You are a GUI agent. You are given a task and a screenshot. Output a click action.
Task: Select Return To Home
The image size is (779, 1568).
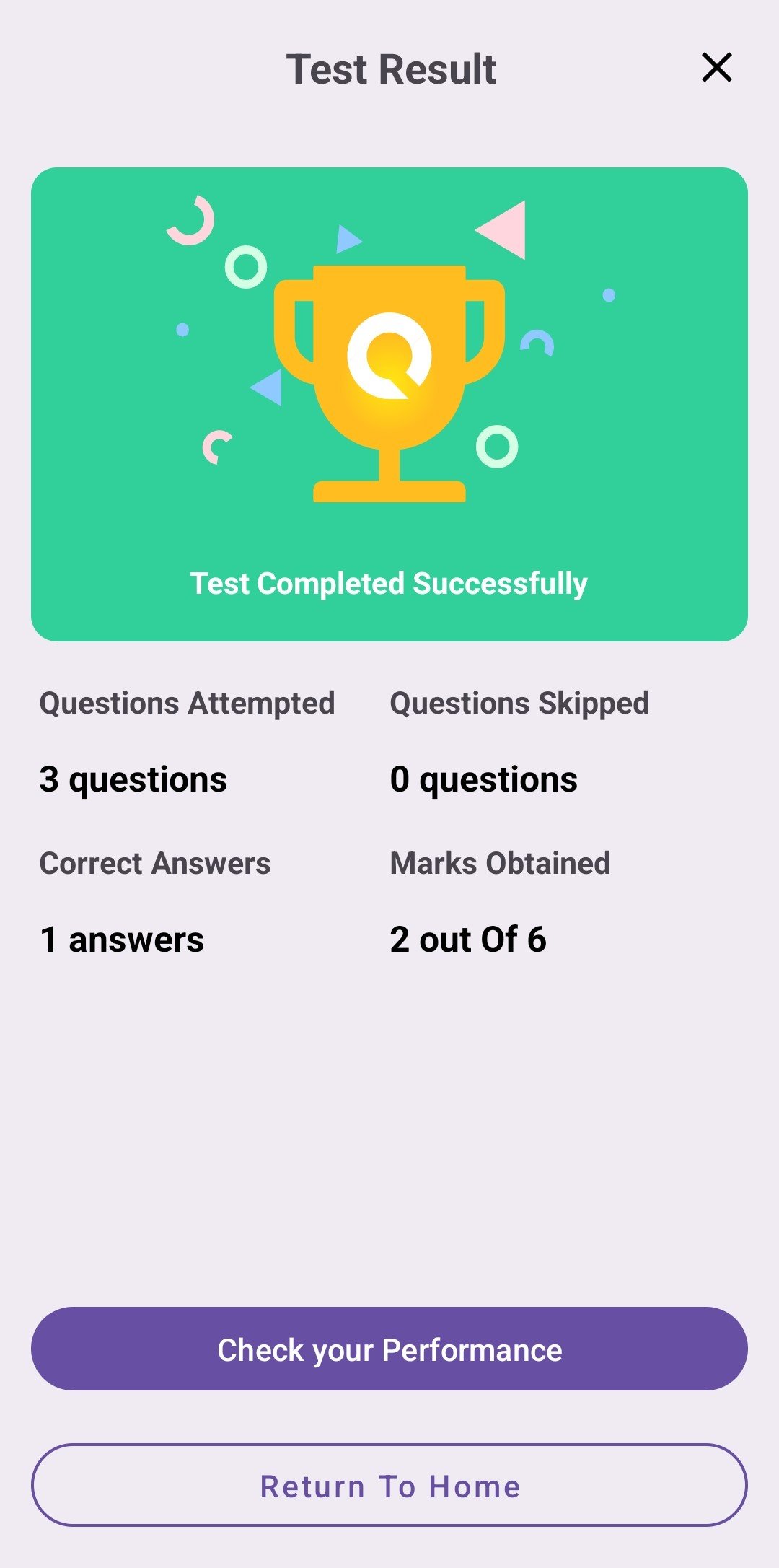pos(389,1486)
